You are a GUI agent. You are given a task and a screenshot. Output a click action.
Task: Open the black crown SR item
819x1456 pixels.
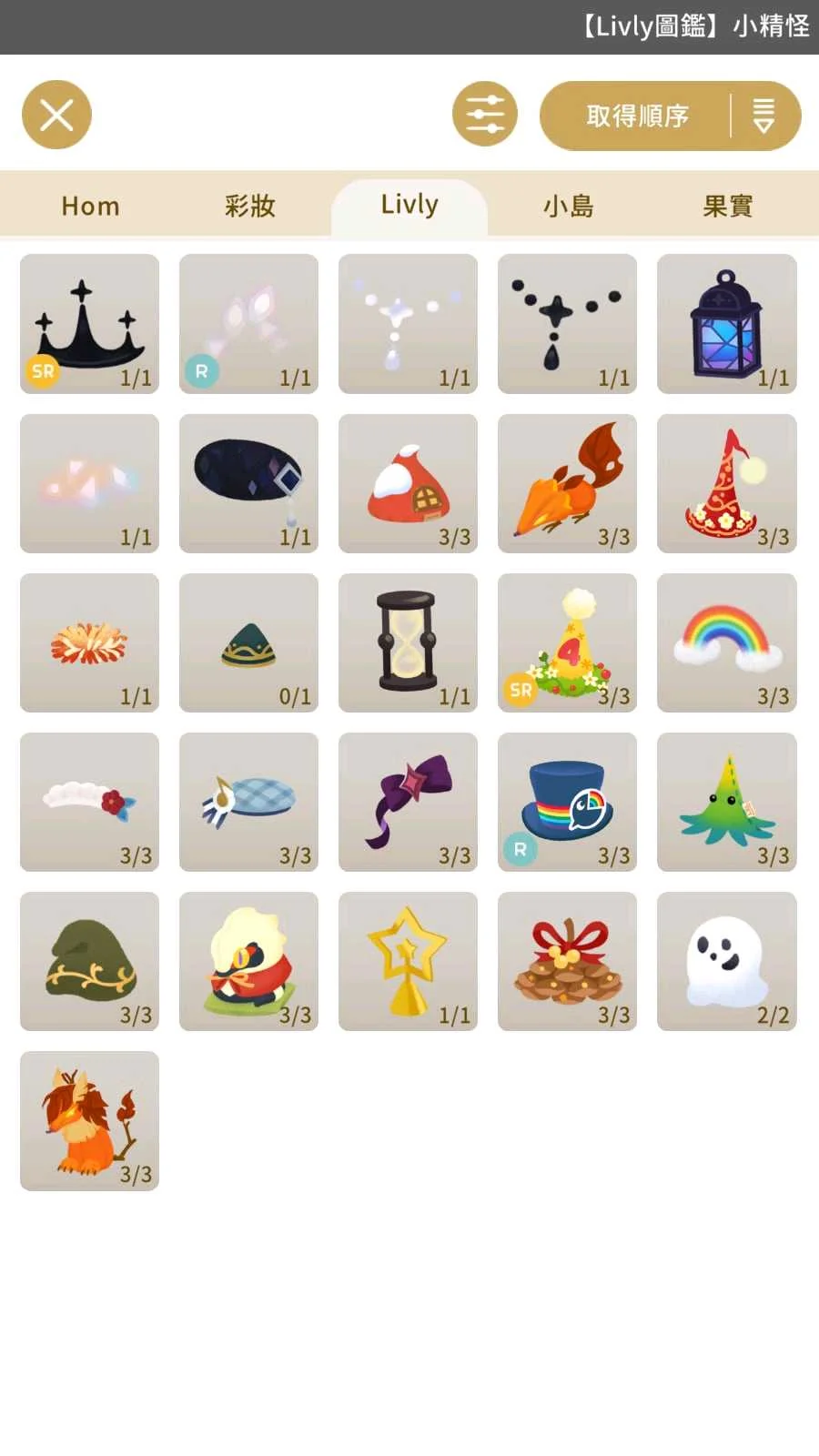89,324
